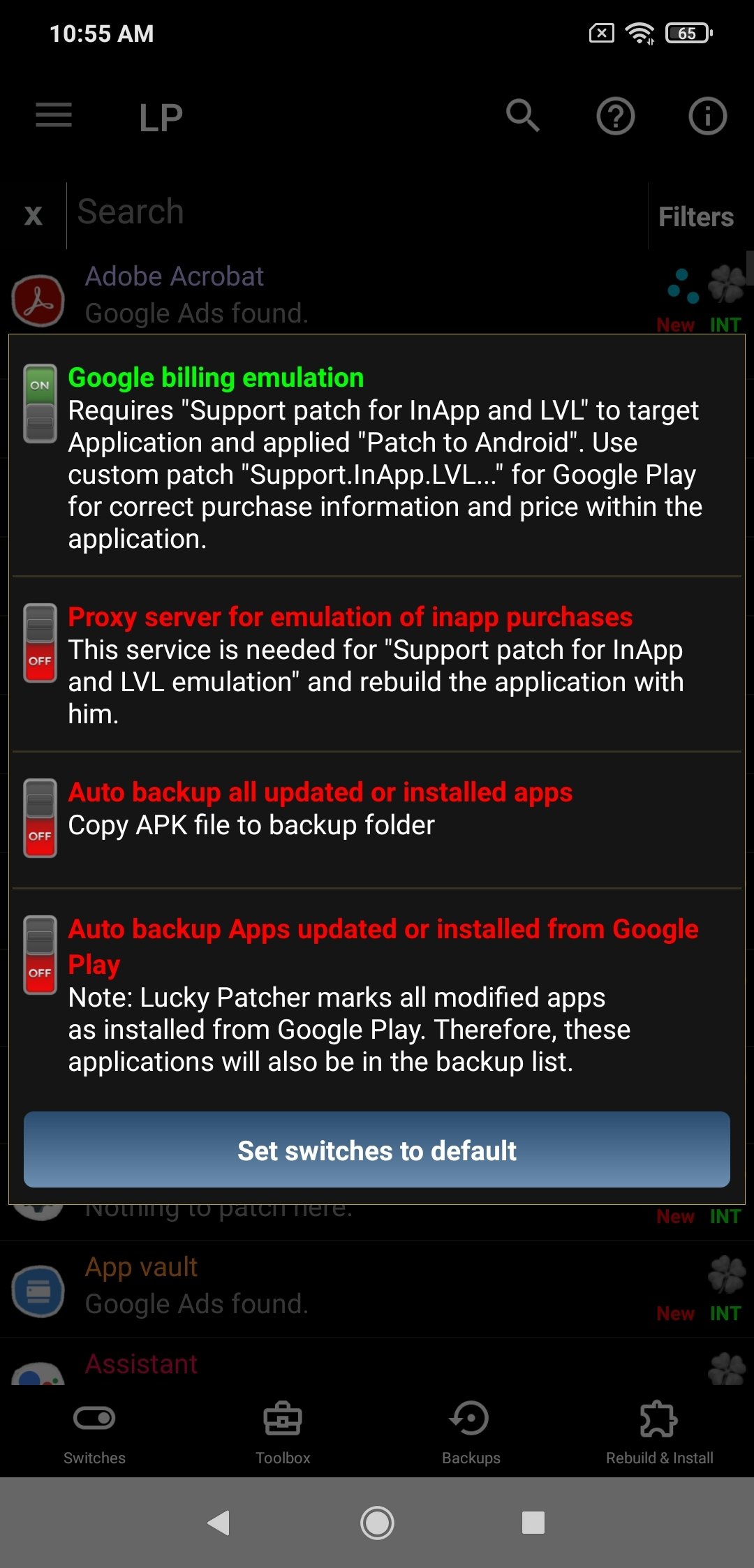
Task: Open Filters
Action: [695, 216]
